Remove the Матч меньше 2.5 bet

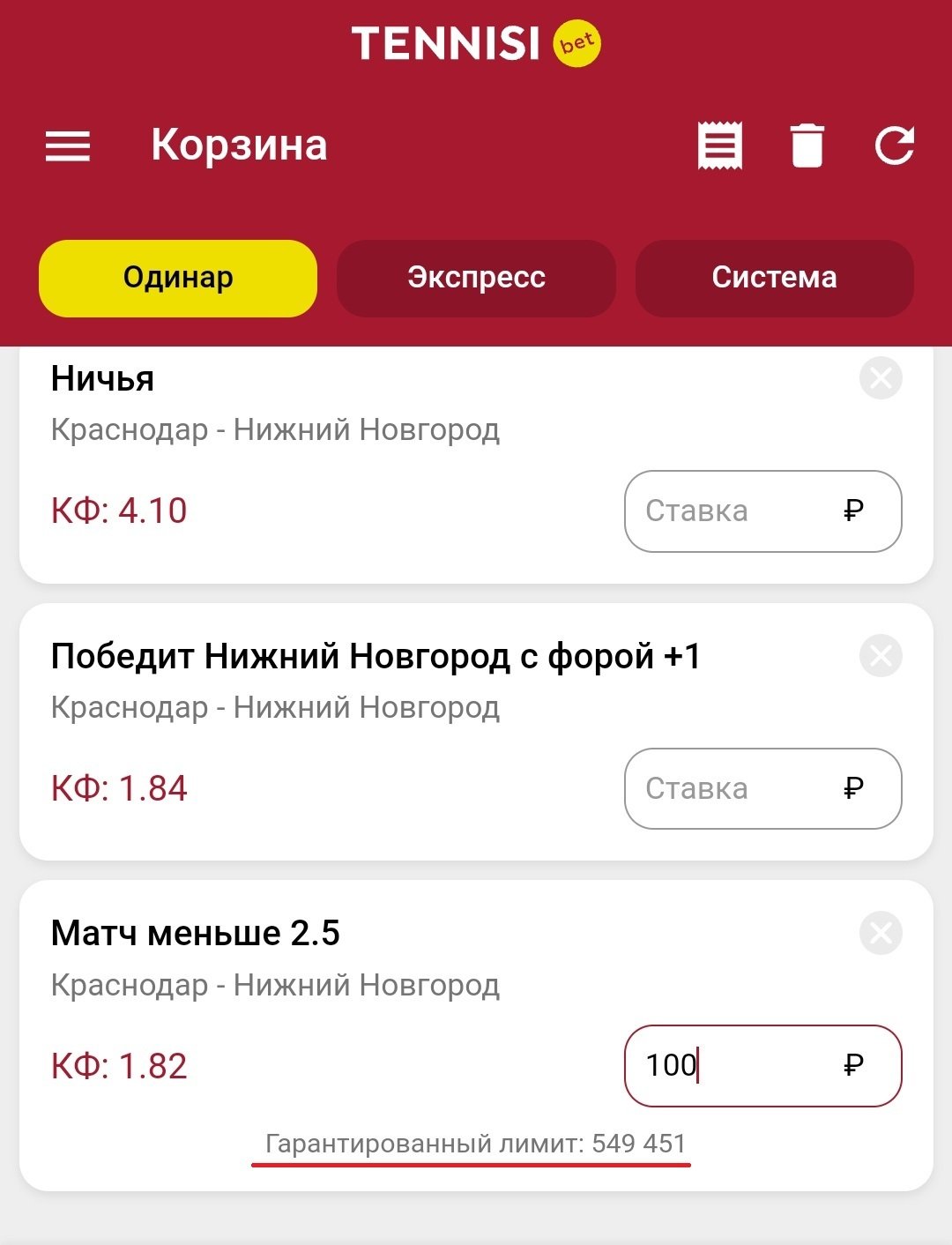[881, 934]
